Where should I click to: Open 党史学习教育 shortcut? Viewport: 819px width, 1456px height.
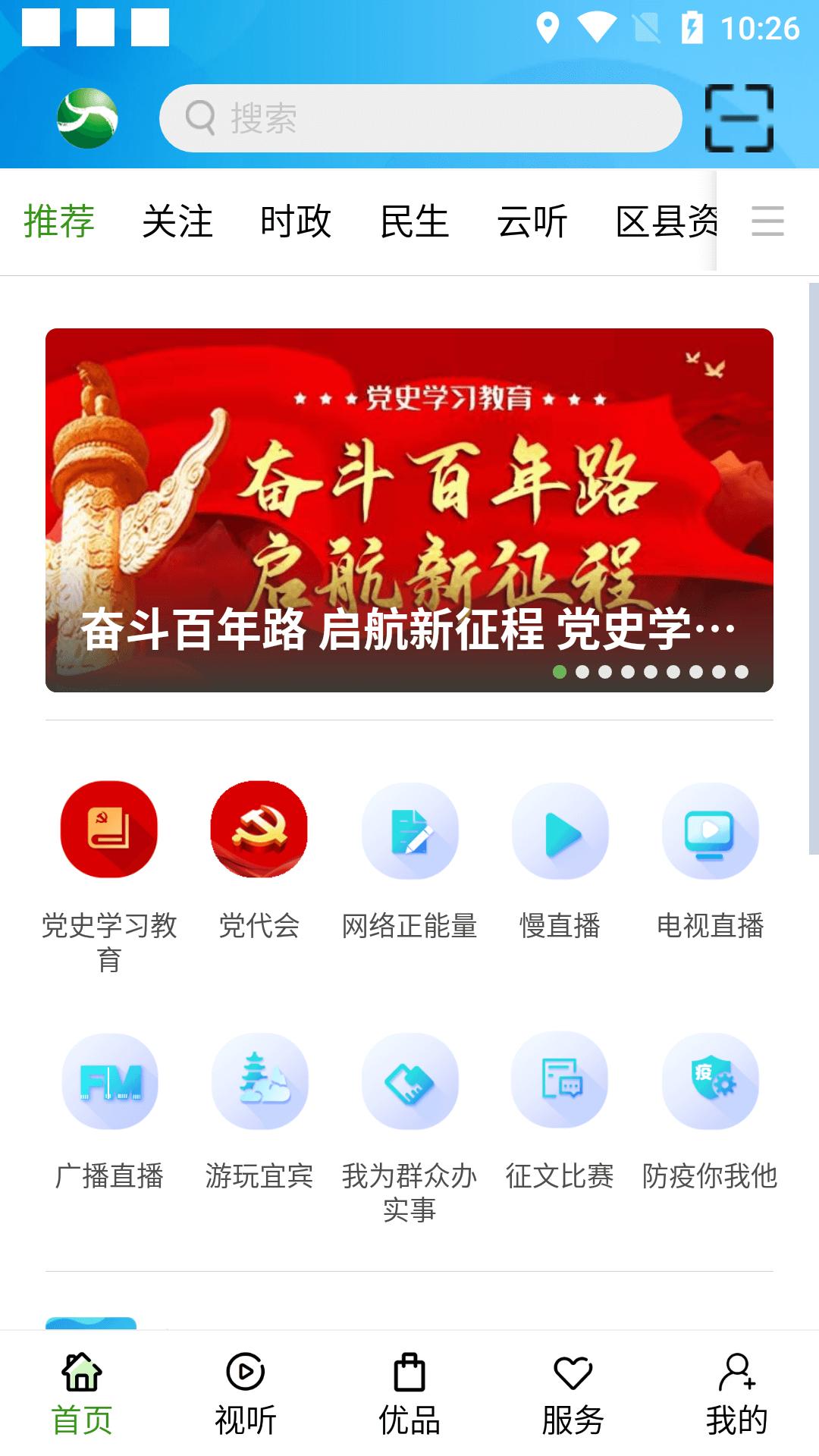[x=109, y=830]
